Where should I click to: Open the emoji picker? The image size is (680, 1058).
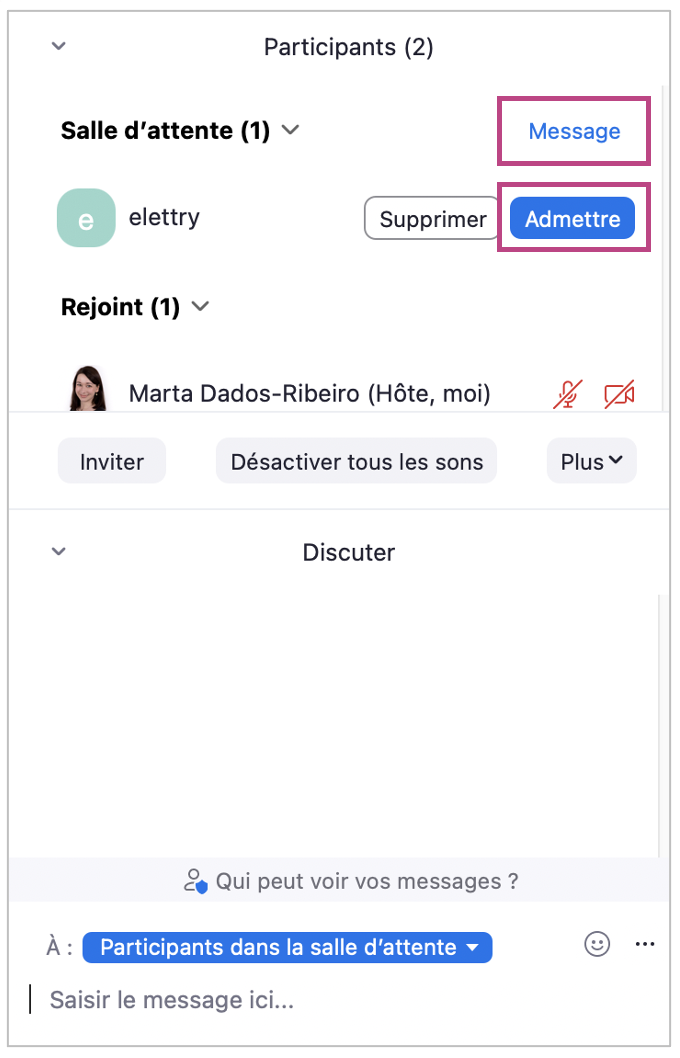tap(597, 944)
